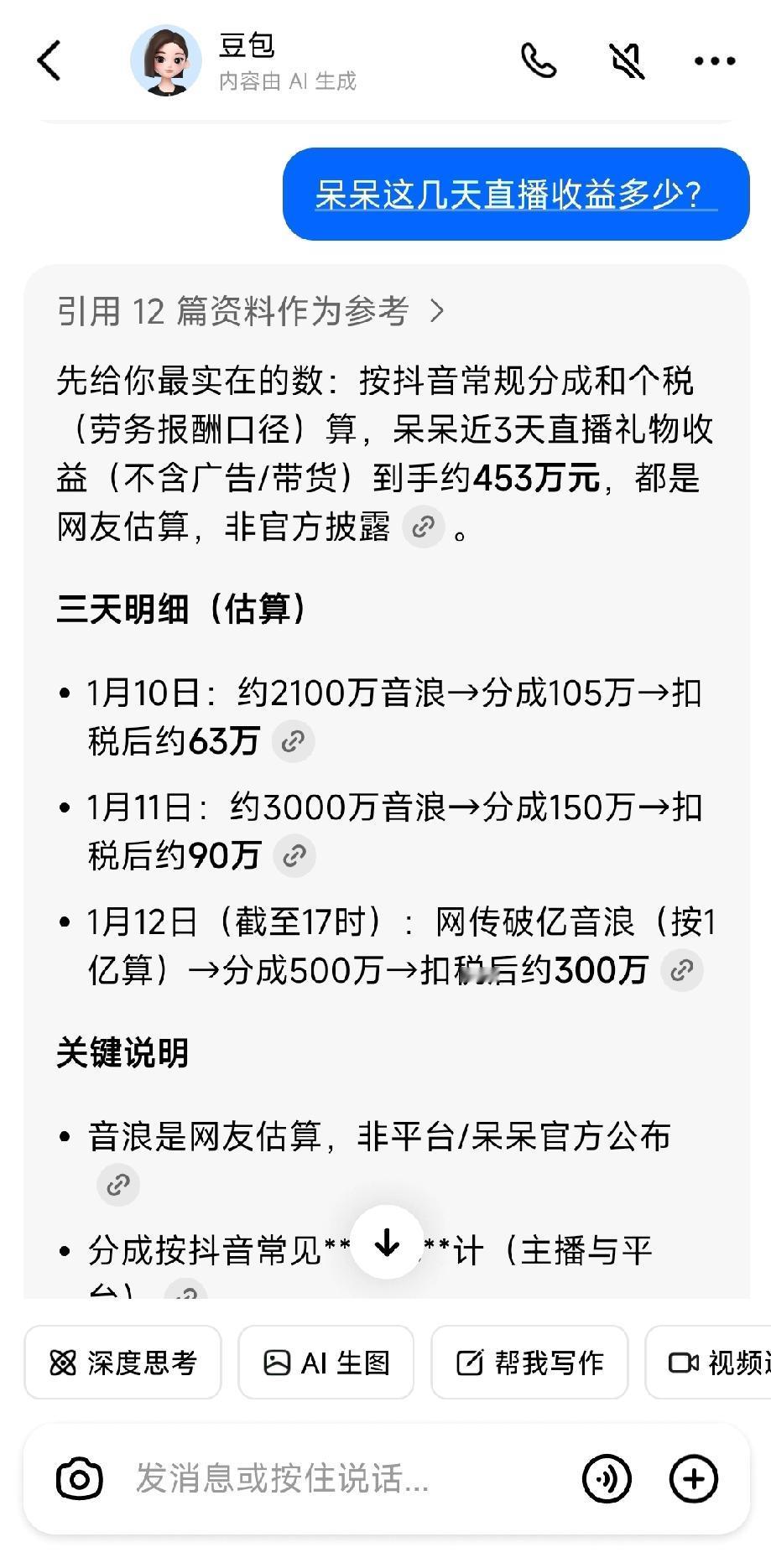Tap the back arrow to leave the chat
771x1568 pixels.
click(49, 61)
